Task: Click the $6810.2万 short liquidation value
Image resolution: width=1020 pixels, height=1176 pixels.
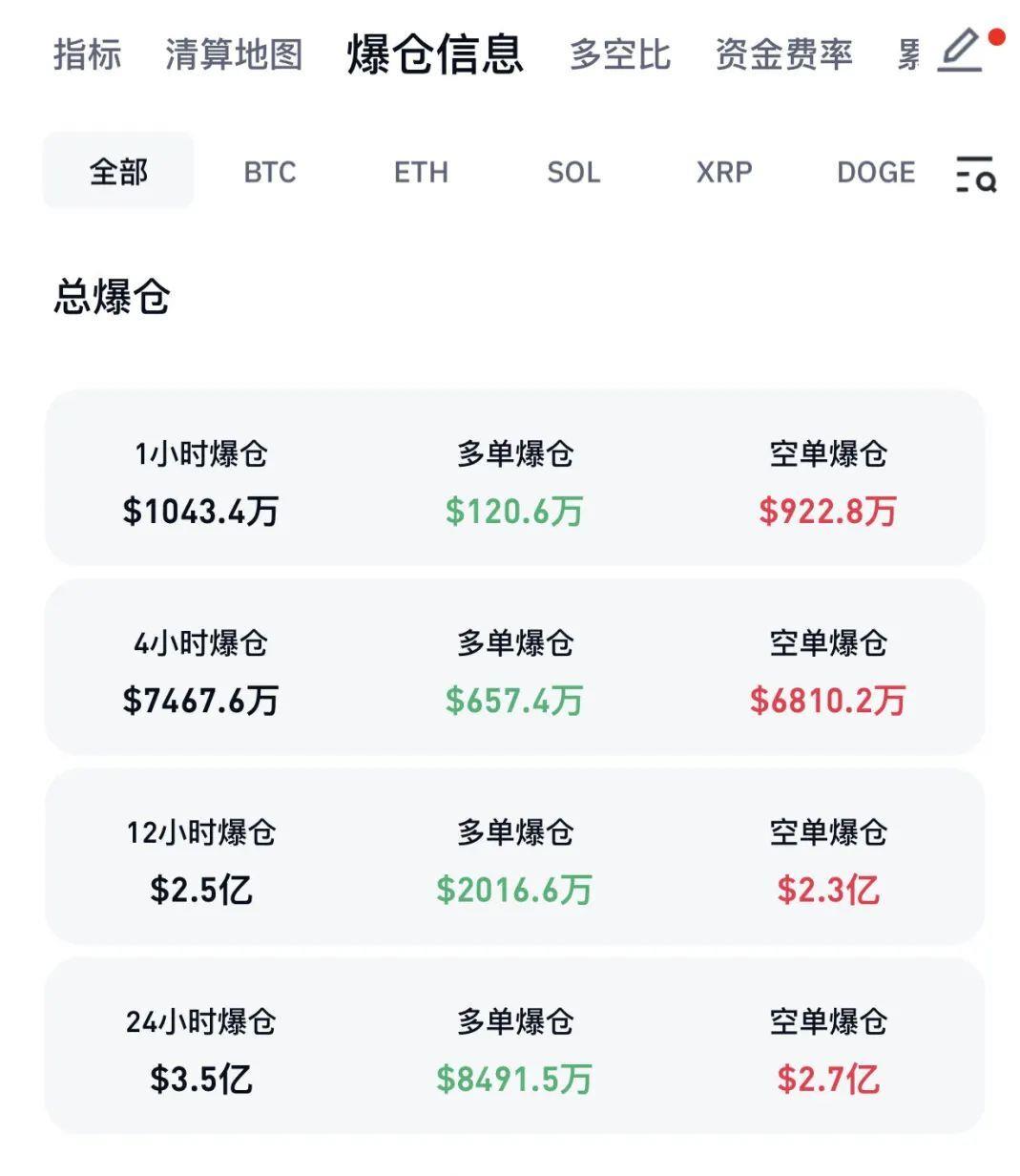Action: pos(826,701)
